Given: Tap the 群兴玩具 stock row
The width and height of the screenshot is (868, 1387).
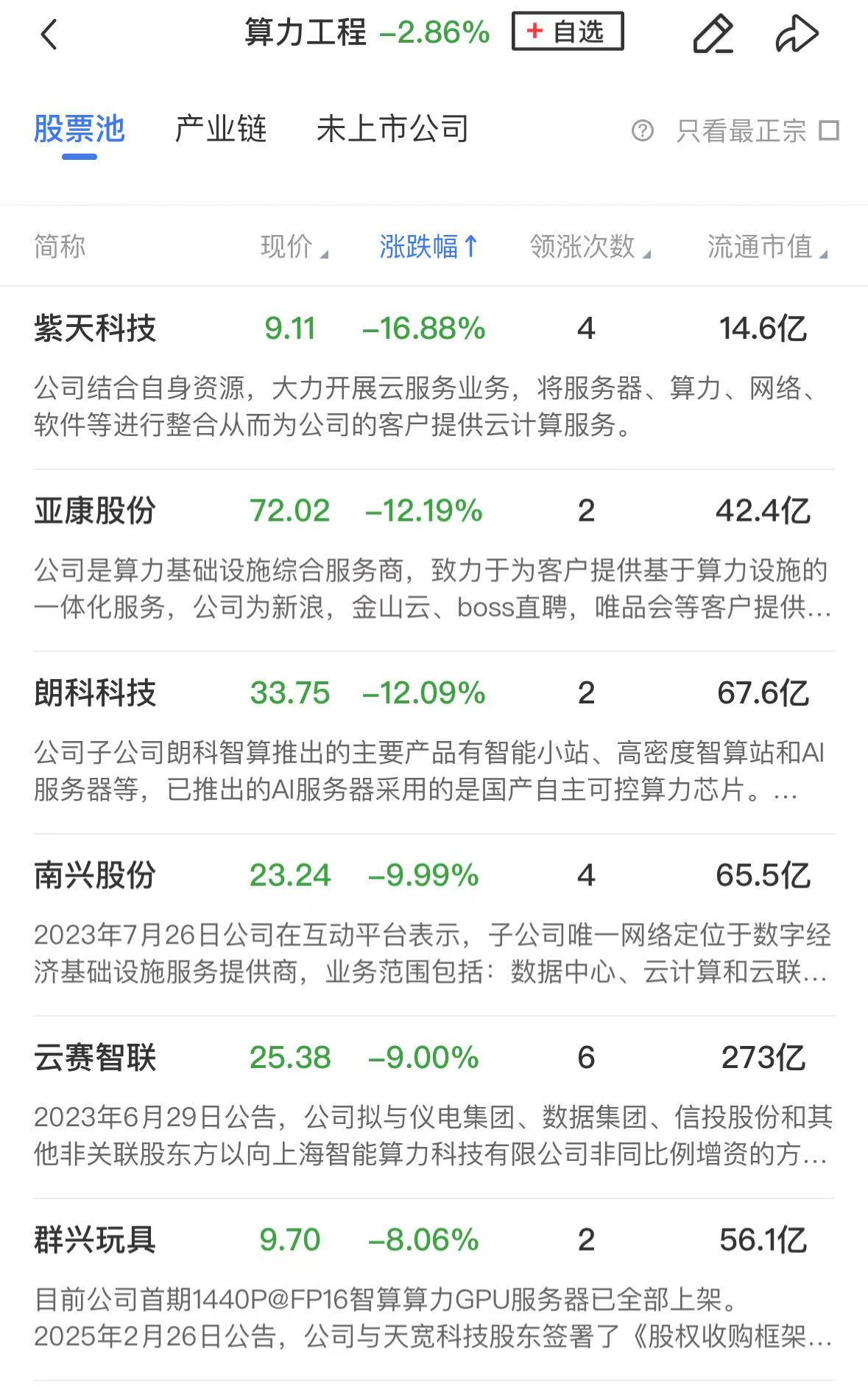Looking at the screenshot, I should coord(95,1240).
